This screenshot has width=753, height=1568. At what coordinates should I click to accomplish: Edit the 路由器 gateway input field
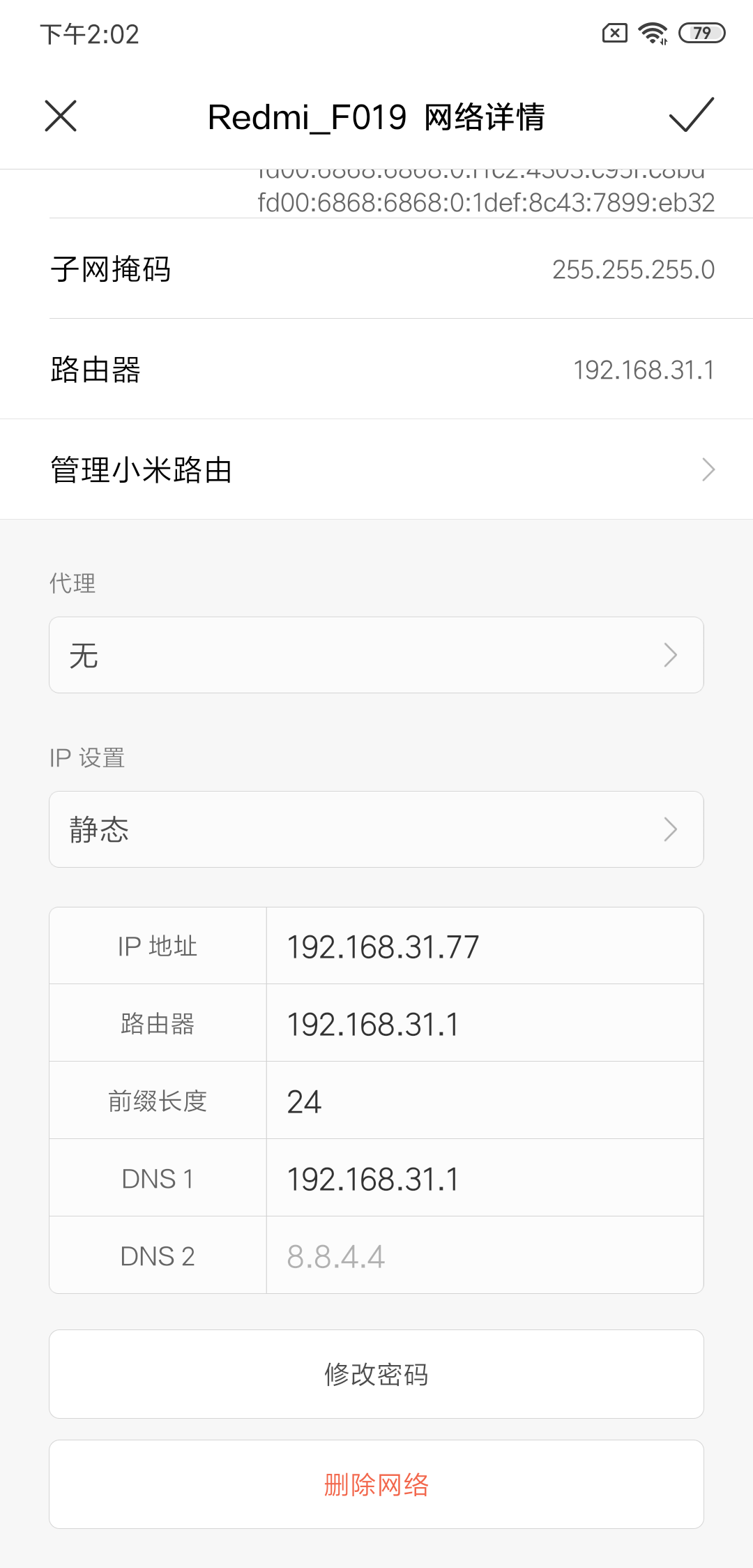(485, 1024)
